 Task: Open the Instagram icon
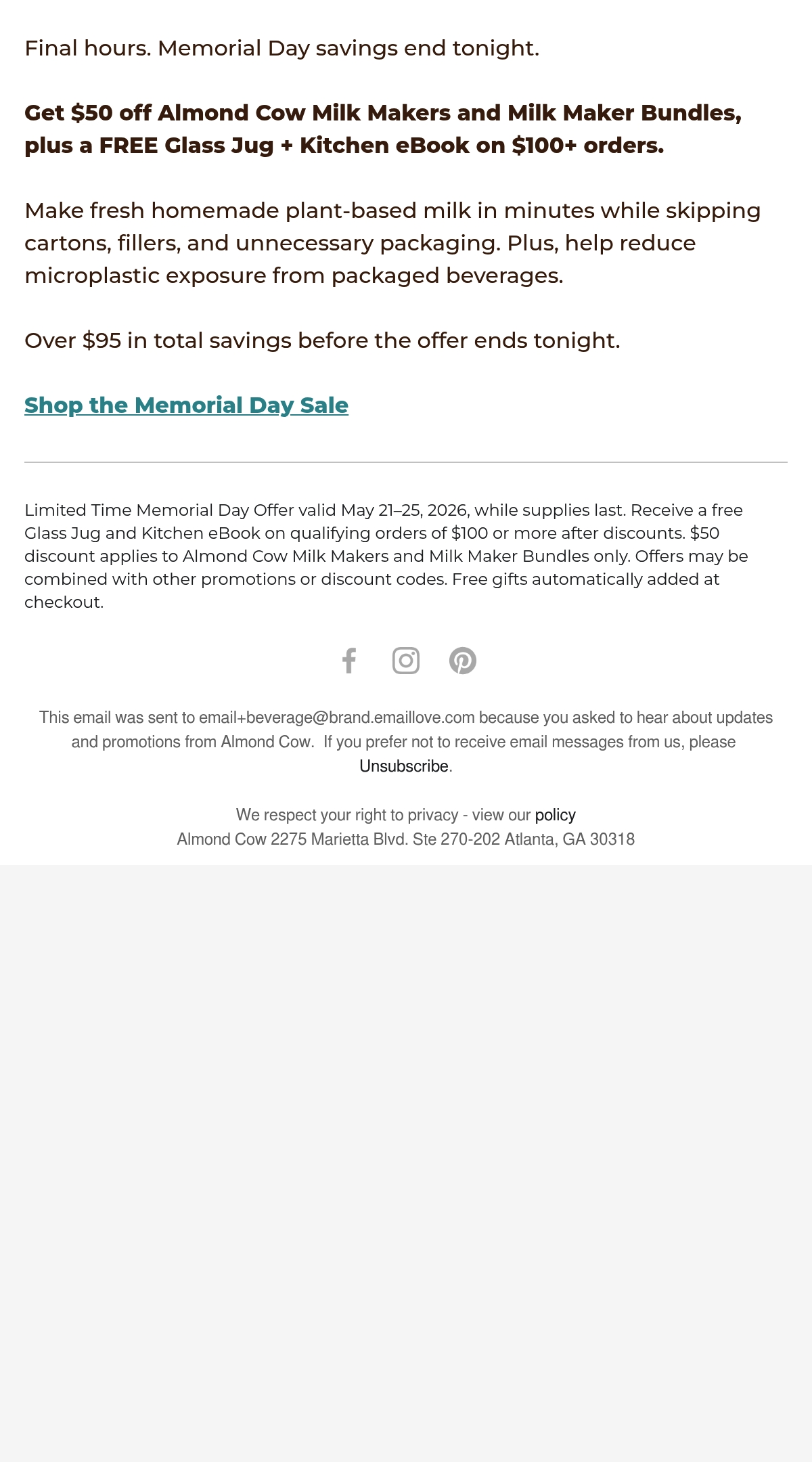[406, 661]
